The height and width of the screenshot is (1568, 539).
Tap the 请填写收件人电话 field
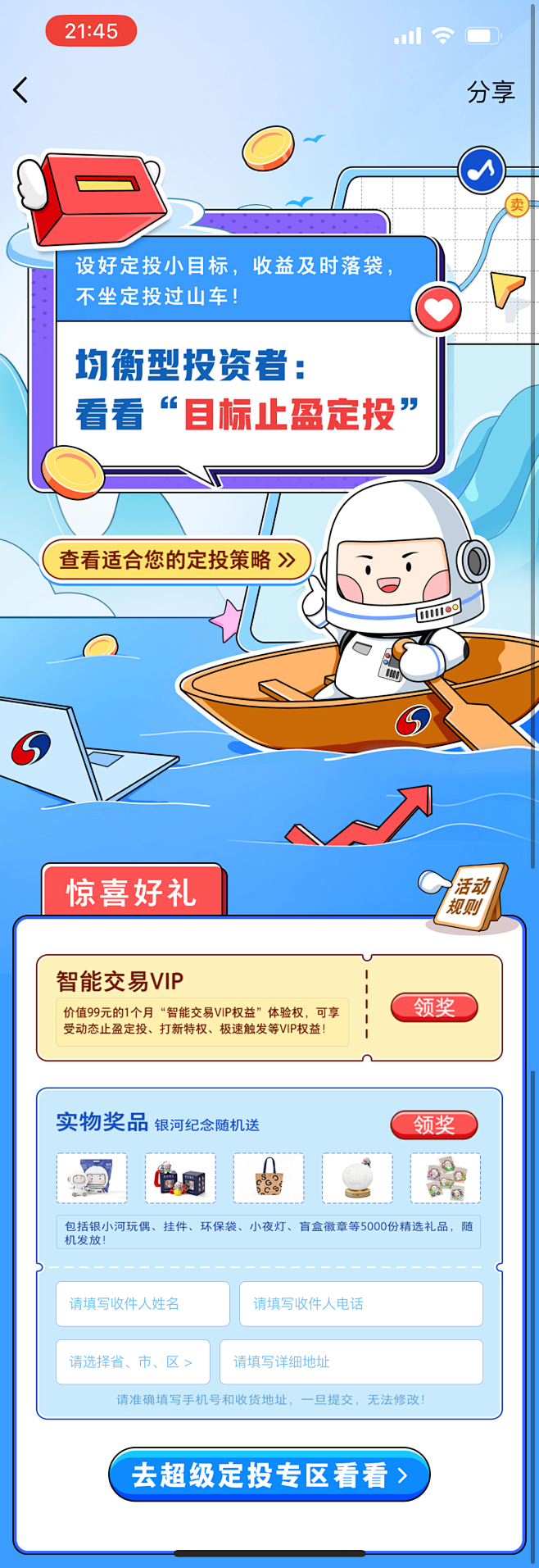pyautogui.click(x=360, y=1303)
